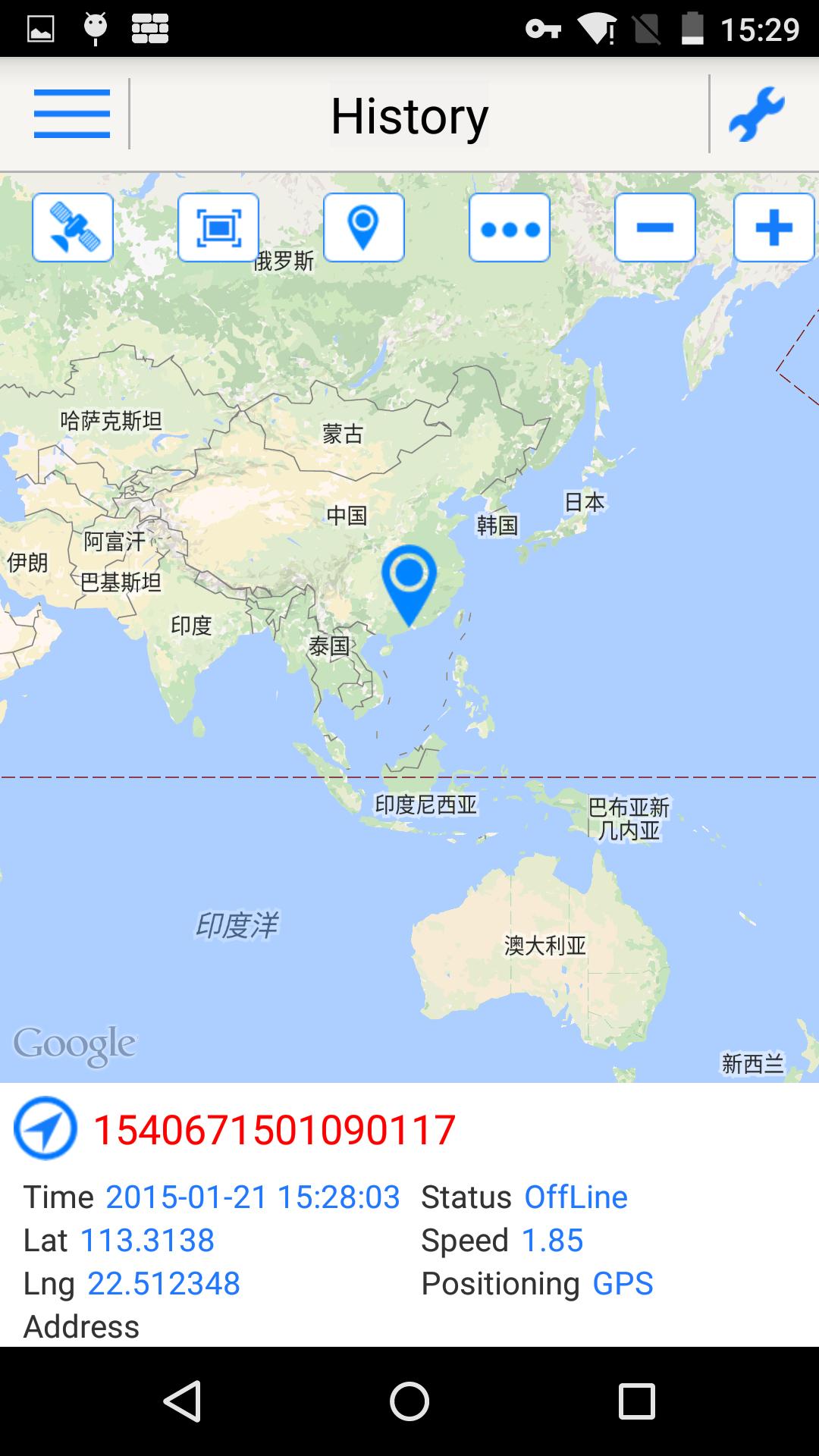
Task: Open the hamburger menu
Action: [x=72, y=114]
